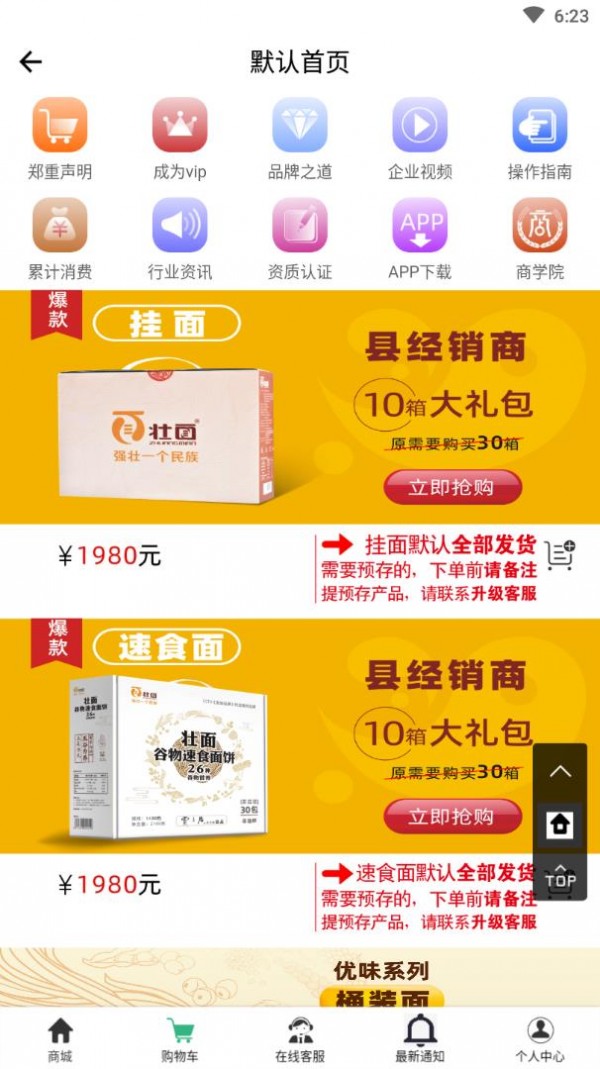600x1069 pixels.
Task: Open the 在线客服 tab
Action: click(300, 1038)
